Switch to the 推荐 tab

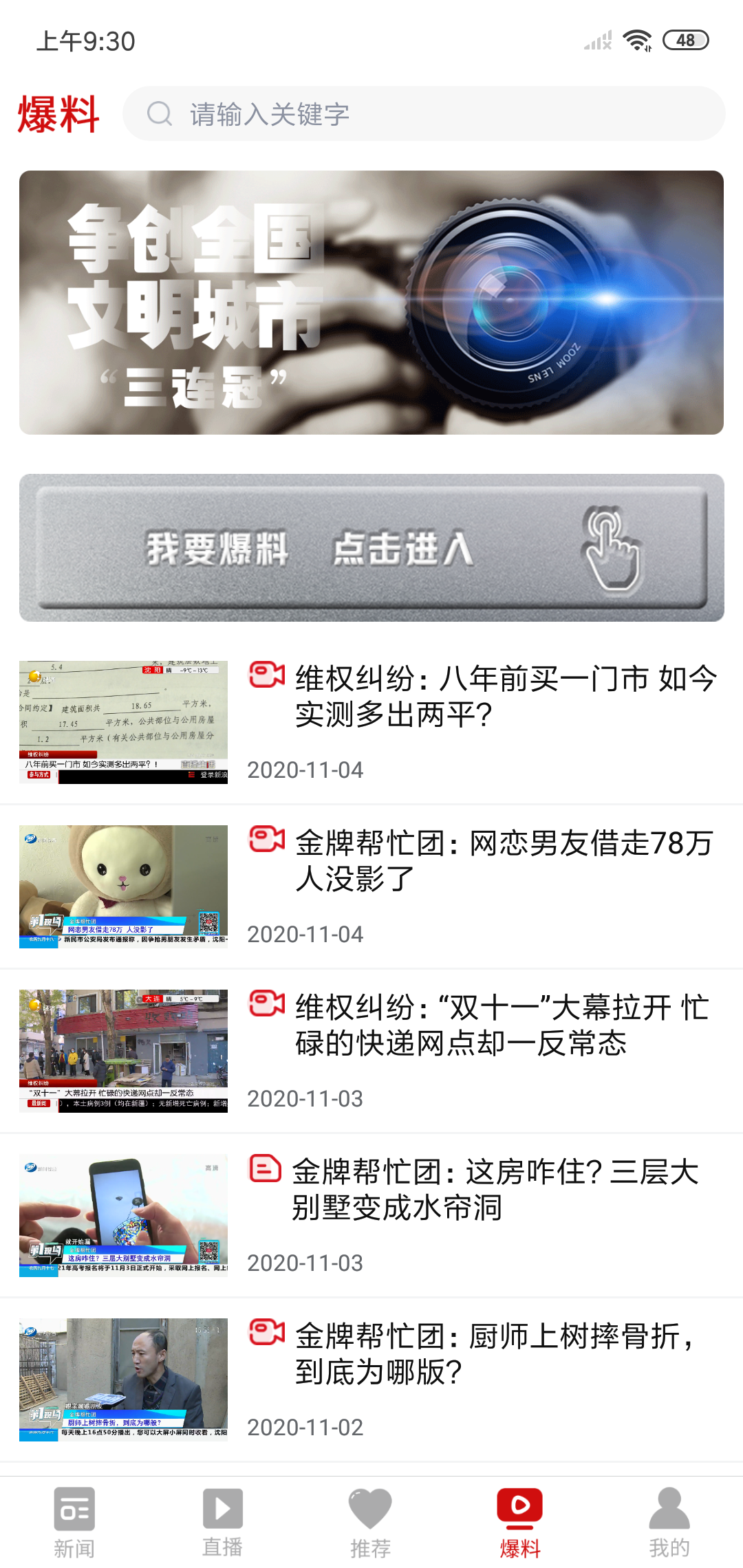[x=371, y=1521]
